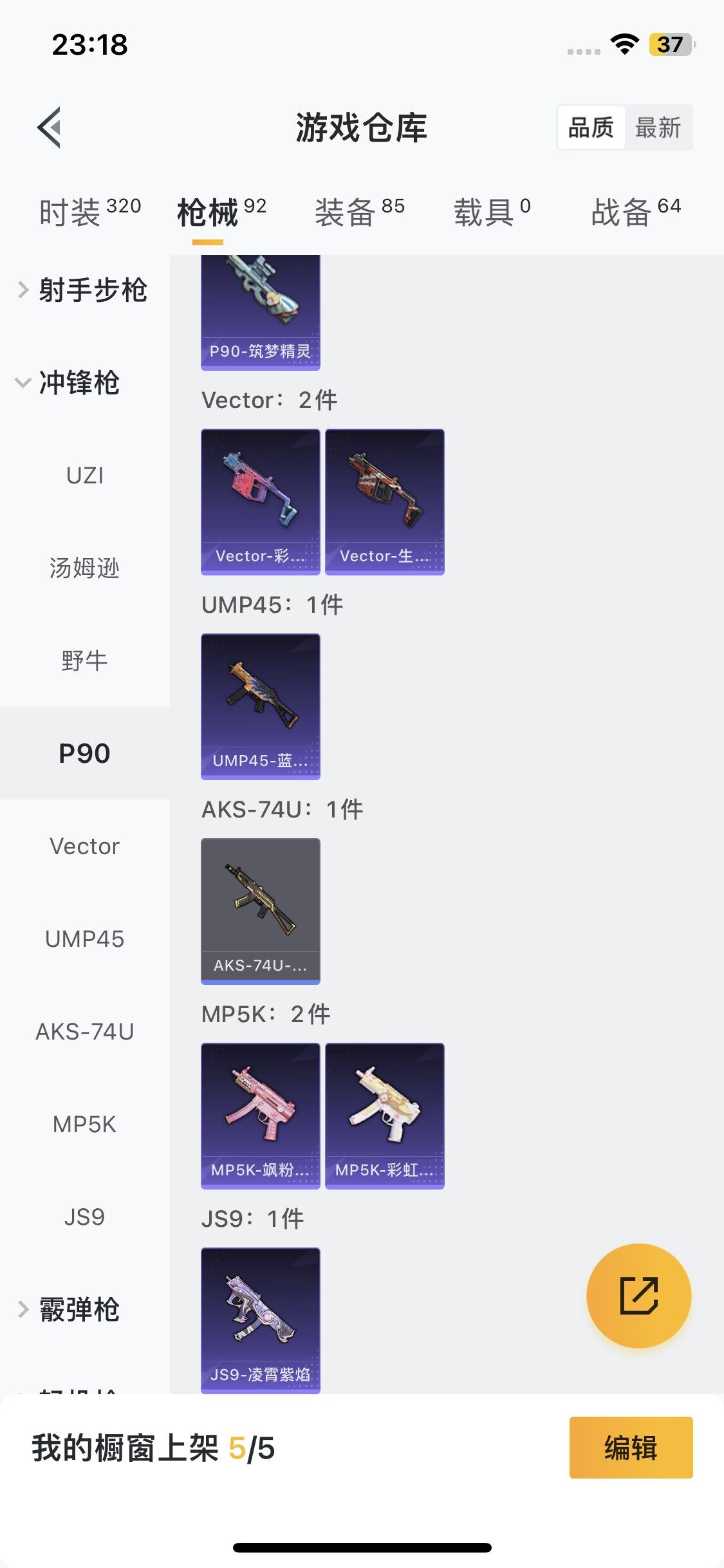Viewport: 724px width, 1568px height.
Task: Open the UMP45-蓝 skin card
Action: (260, 706)
